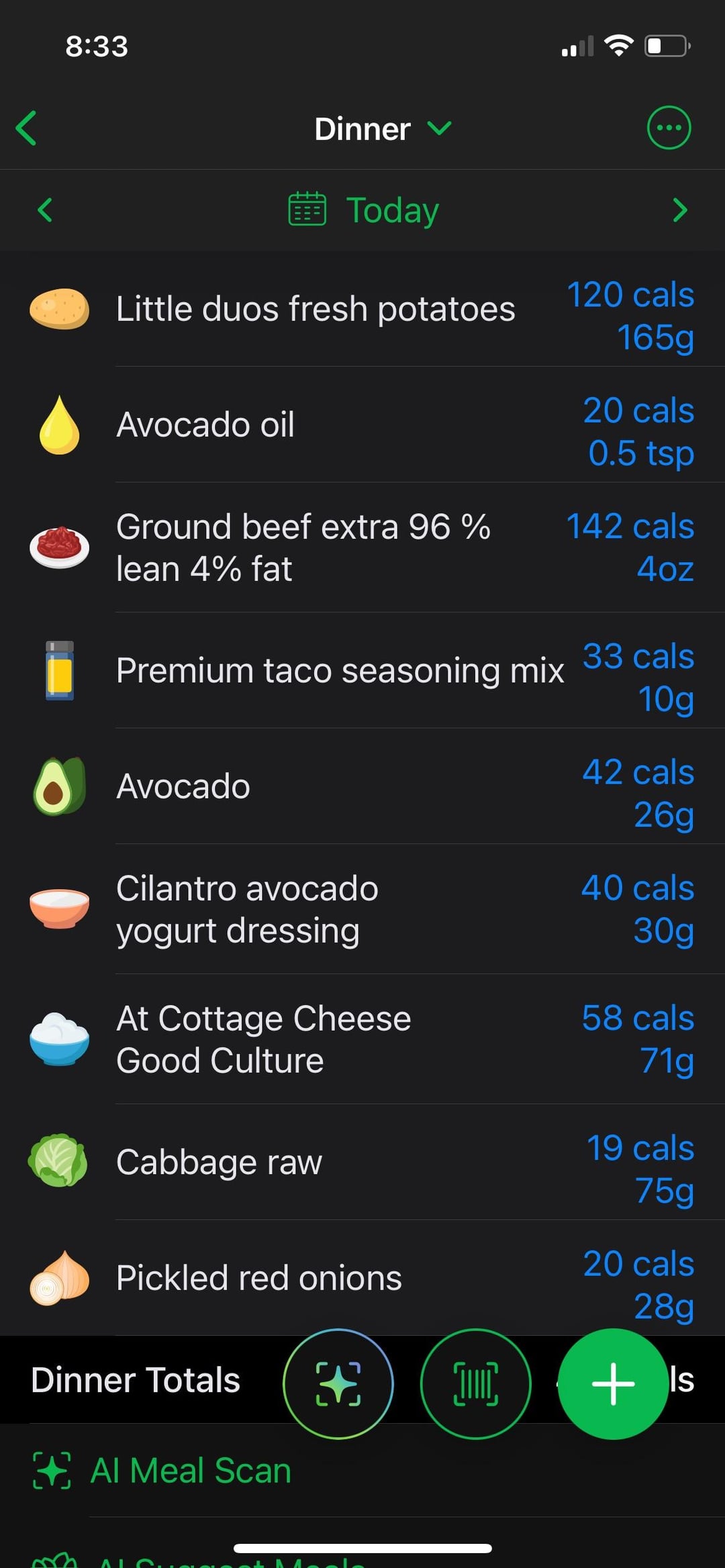The width and height of the screenshot is (725, 1568).
Task: Open the Cabbage raw entry
Action: click(362, 1162)
